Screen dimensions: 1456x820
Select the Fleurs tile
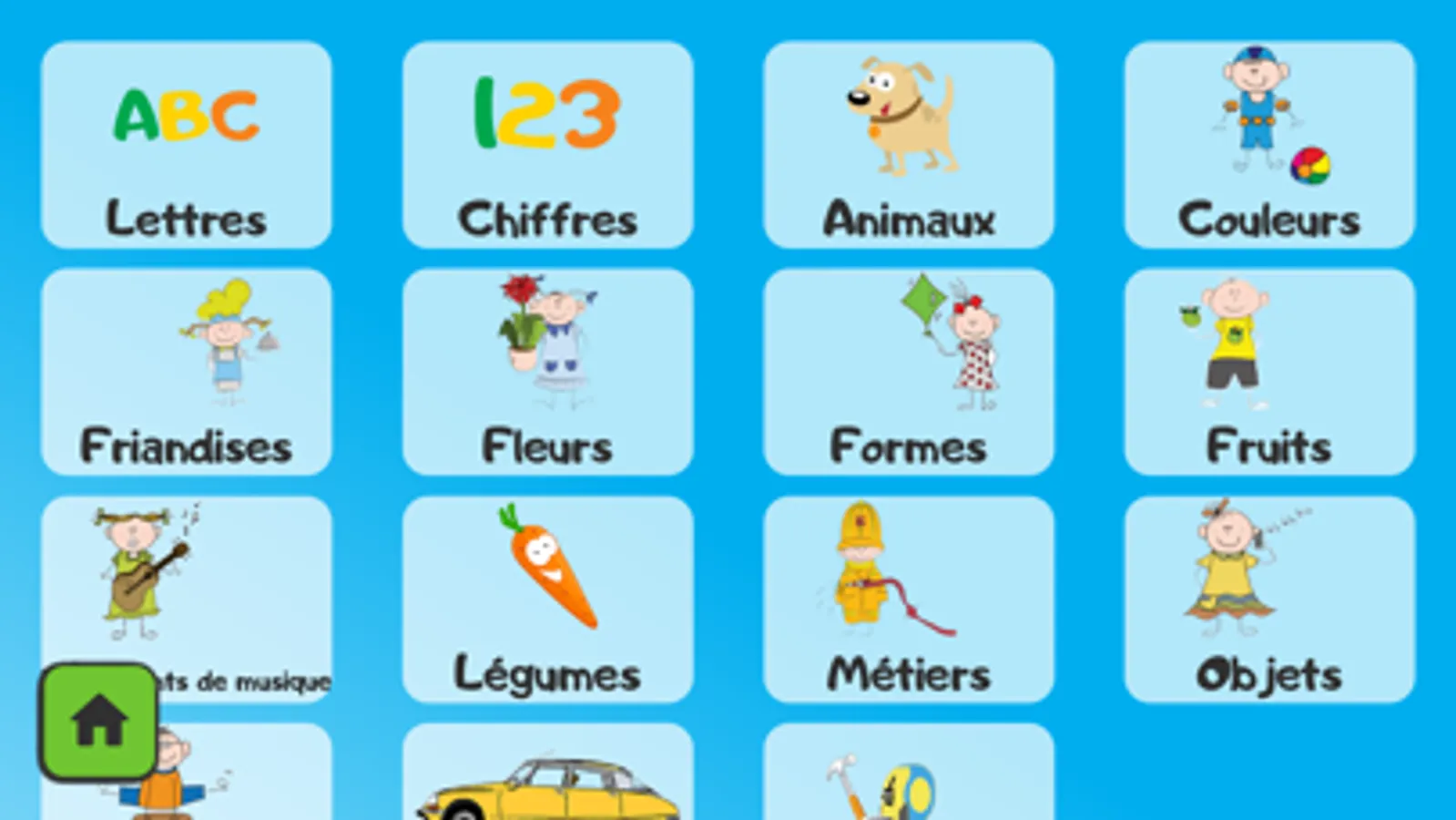[547, 372]
